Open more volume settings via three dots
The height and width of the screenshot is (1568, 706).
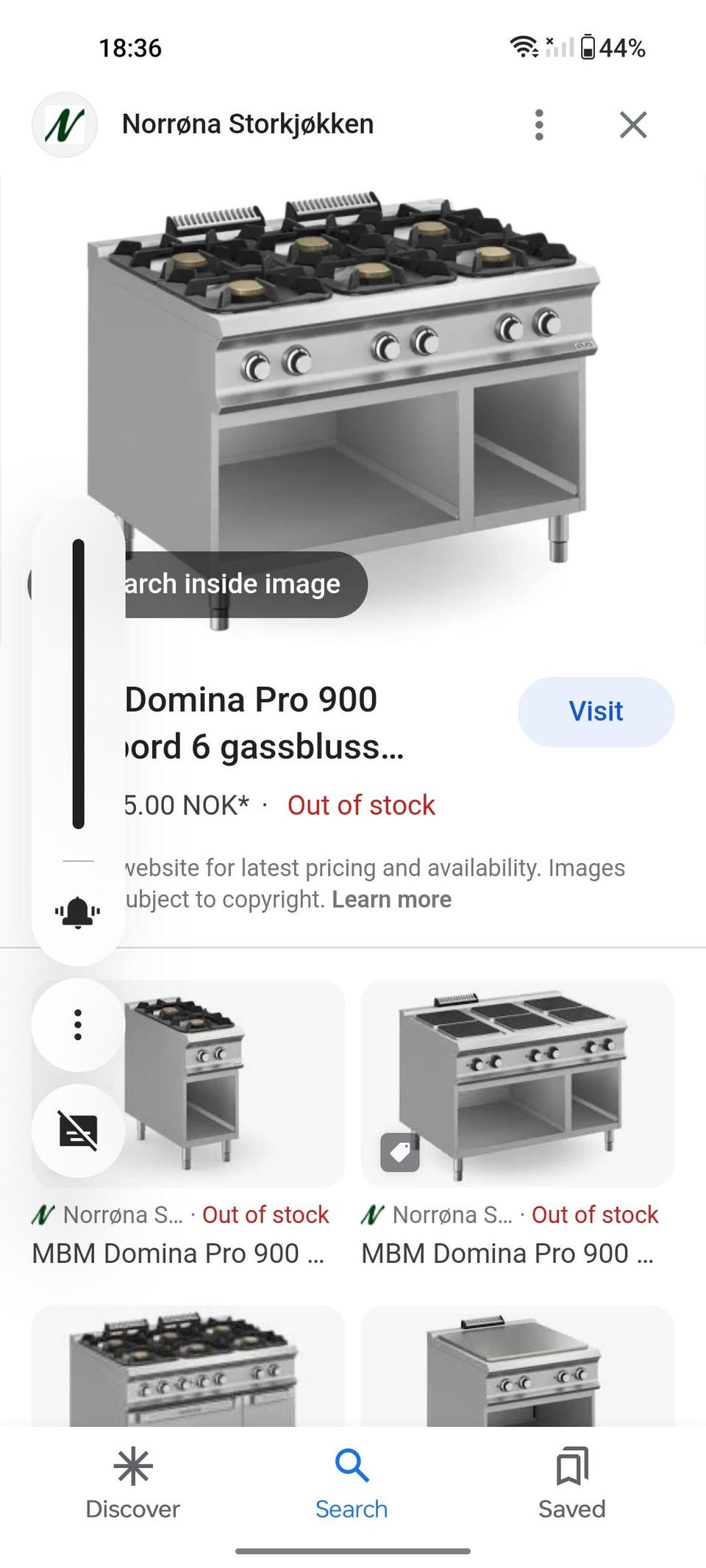[x=78, y=1025]
